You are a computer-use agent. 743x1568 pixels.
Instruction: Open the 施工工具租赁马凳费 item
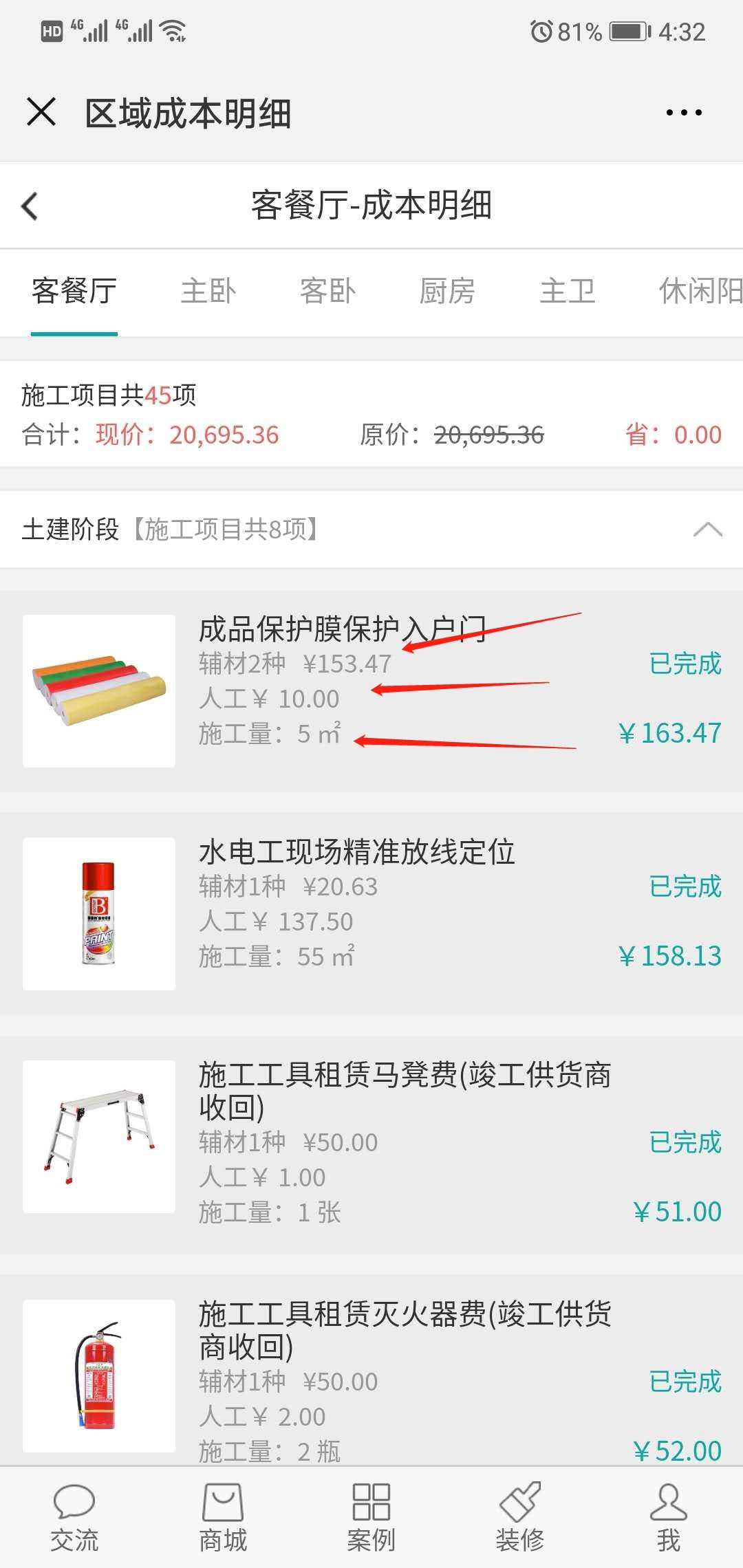[371, 1144]
